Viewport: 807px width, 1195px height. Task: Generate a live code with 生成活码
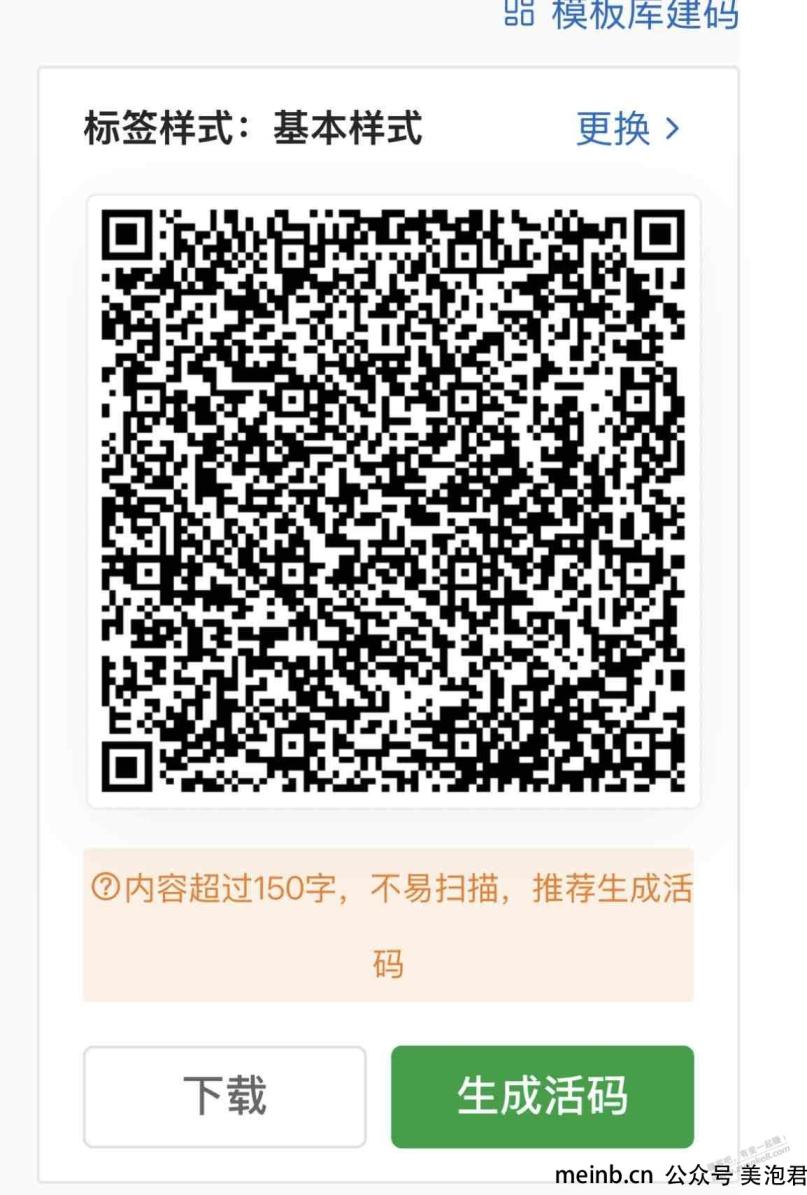pos(542,1096)
